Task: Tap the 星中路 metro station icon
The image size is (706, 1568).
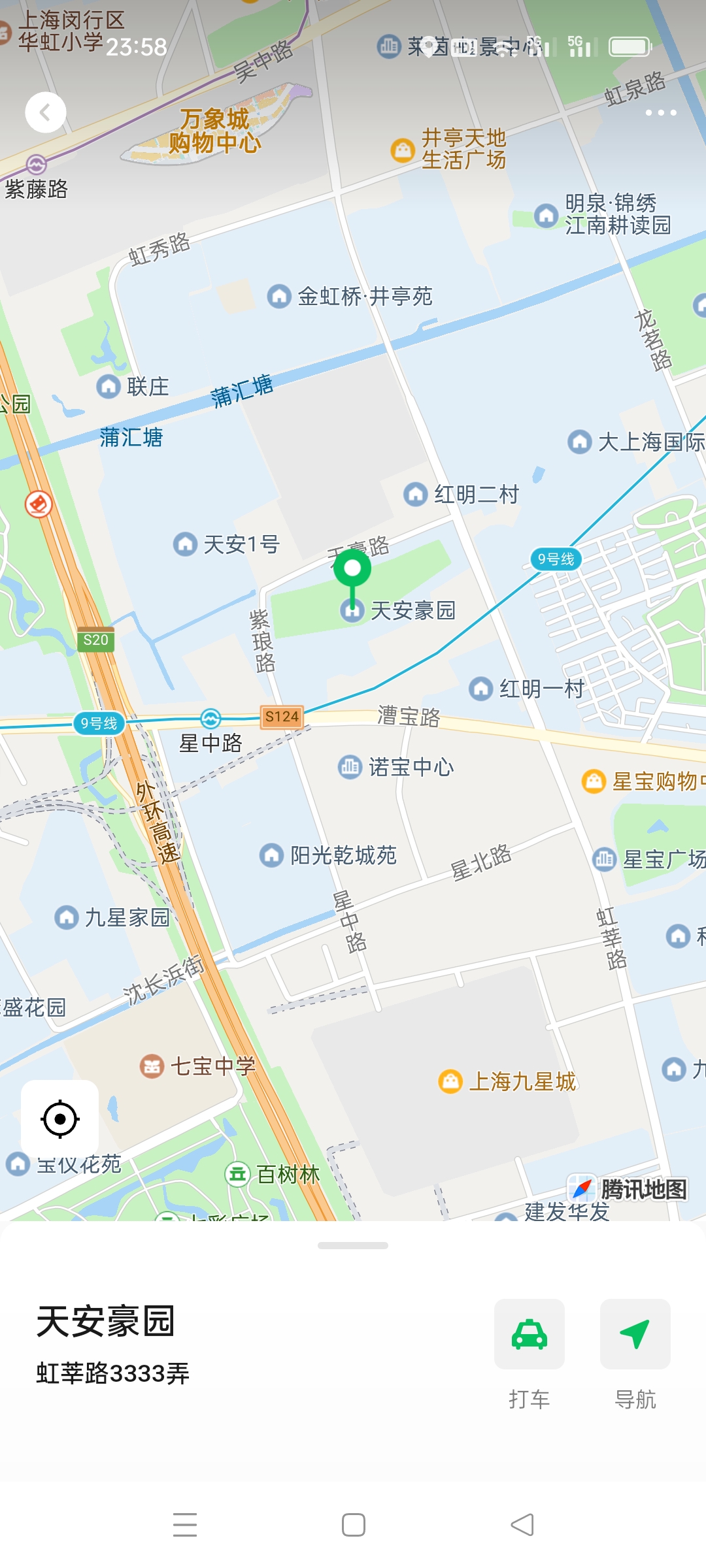Action: click(x=210, y=719)
